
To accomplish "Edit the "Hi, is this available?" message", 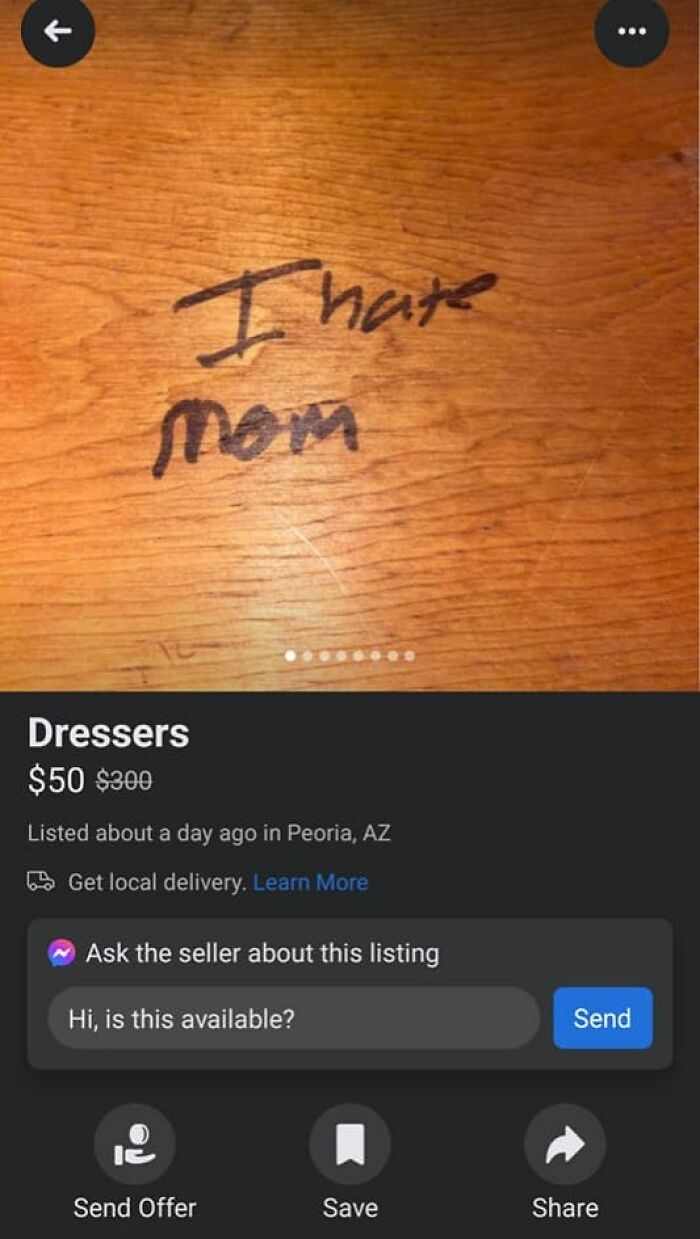I will 293,1018.
